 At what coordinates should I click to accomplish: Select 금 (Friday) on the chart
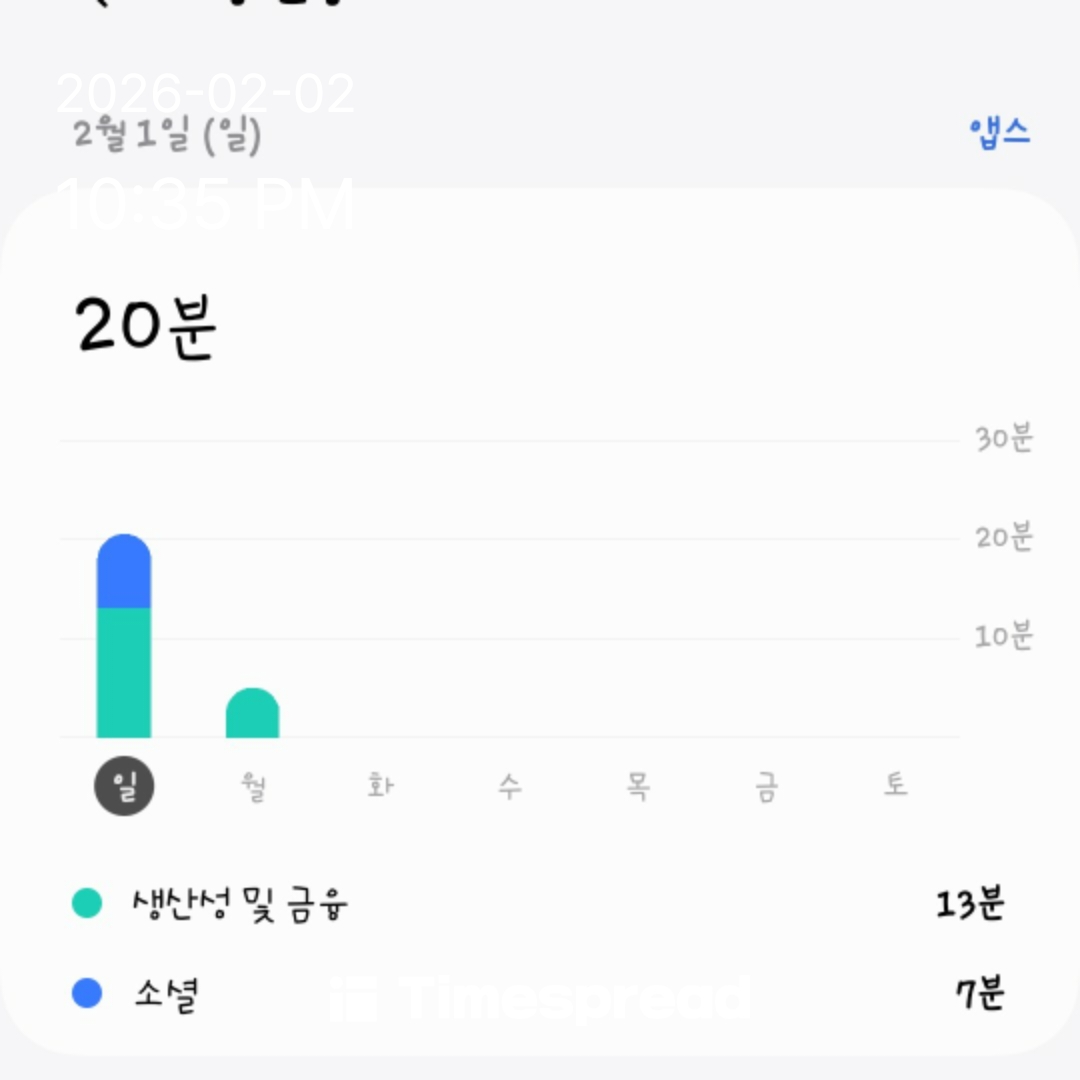pyautogui.click(x=767, y=787)
